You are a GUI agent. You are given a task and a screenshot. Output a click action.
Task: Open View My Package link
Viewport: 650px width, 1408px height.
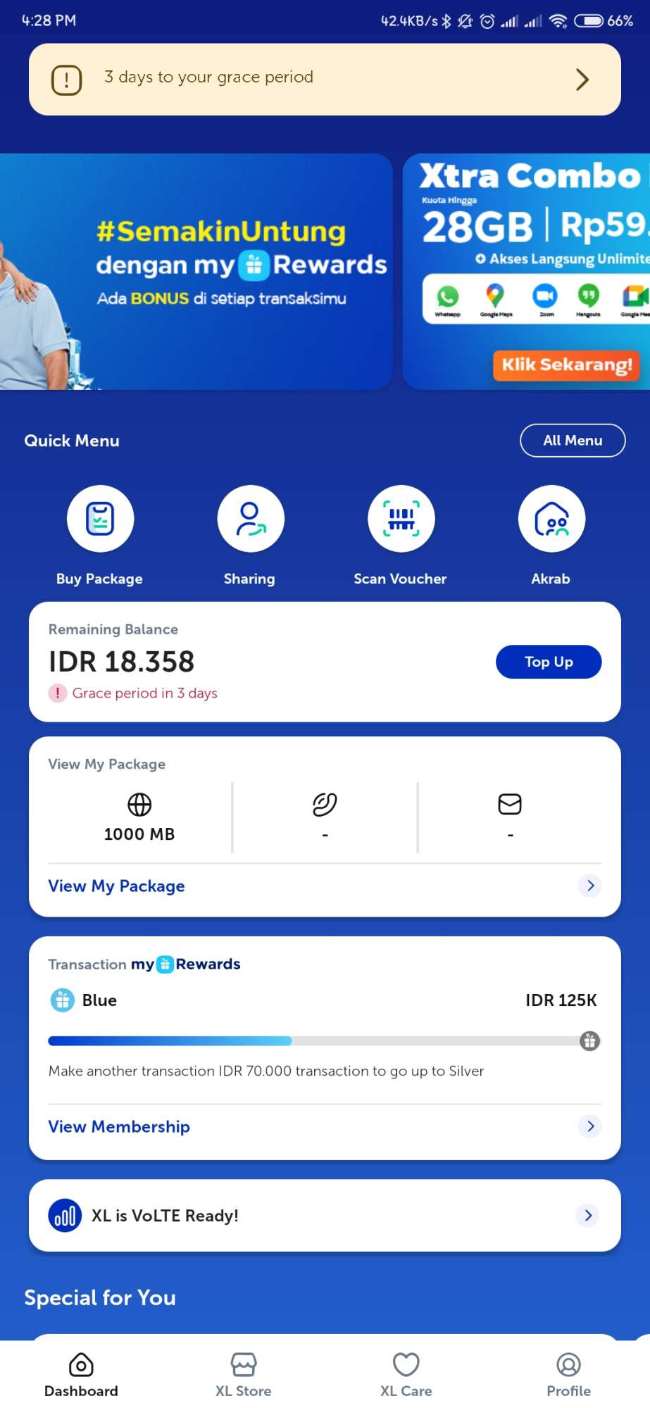click(x=117, y=886)
